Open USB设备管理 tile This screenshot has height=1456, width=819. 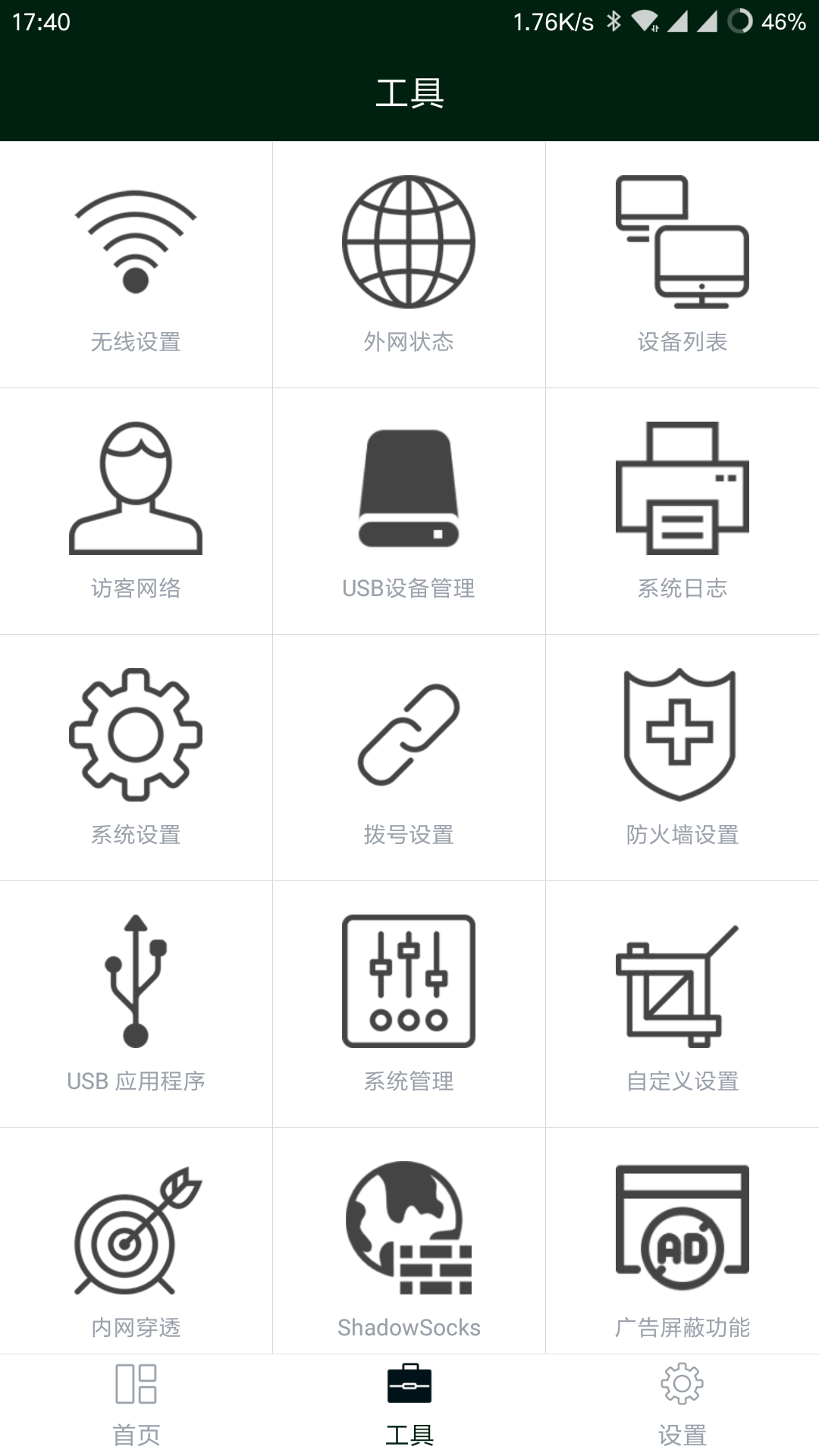coord(409,511)
